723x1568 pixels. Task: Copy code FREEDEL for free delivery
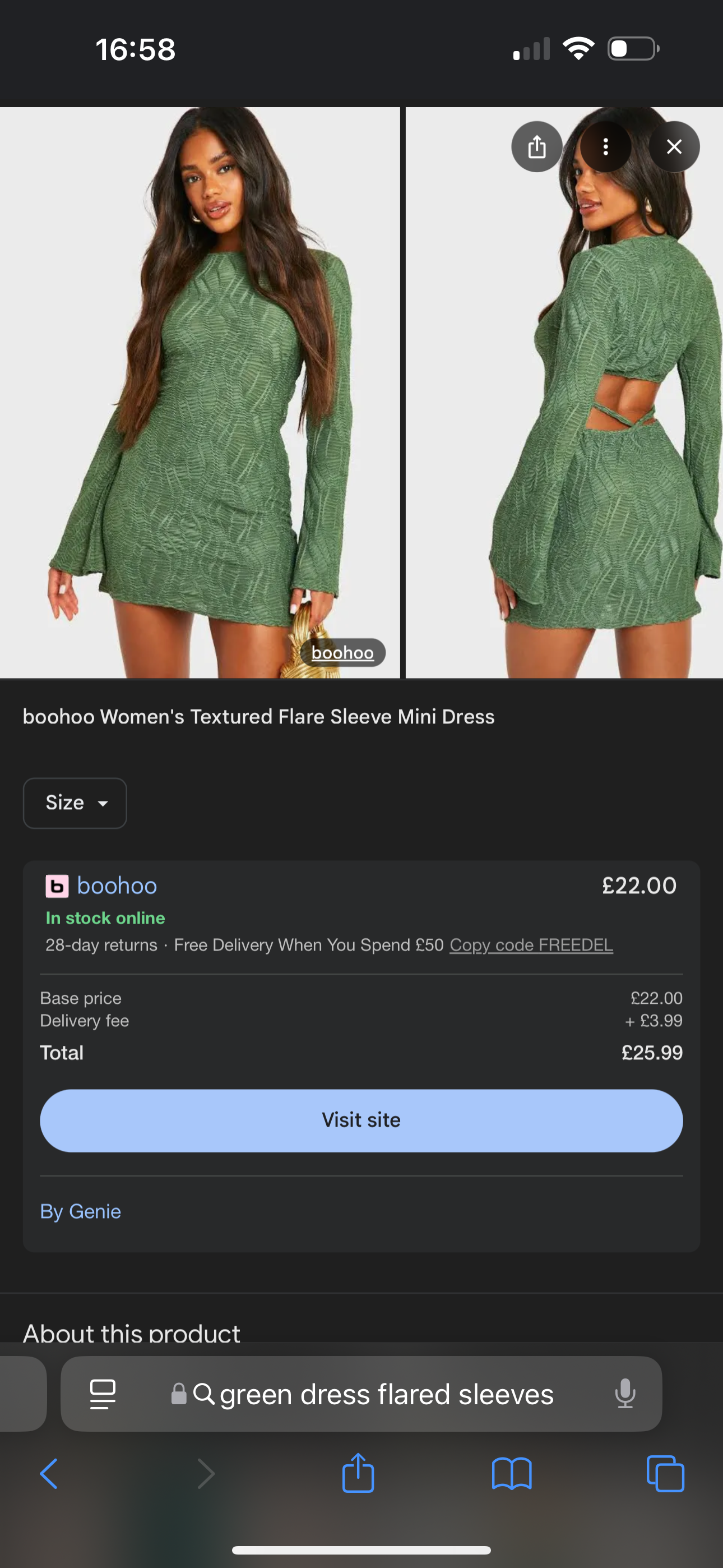click(x=531, y=945)
